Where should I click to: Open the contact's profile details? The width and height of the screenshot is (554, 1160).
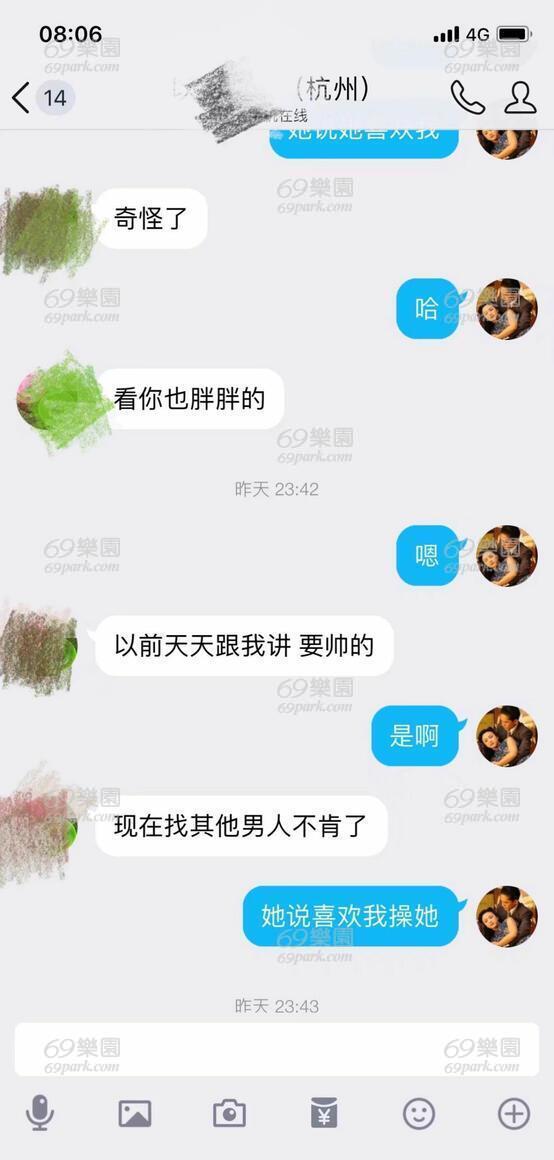(521, 98)
